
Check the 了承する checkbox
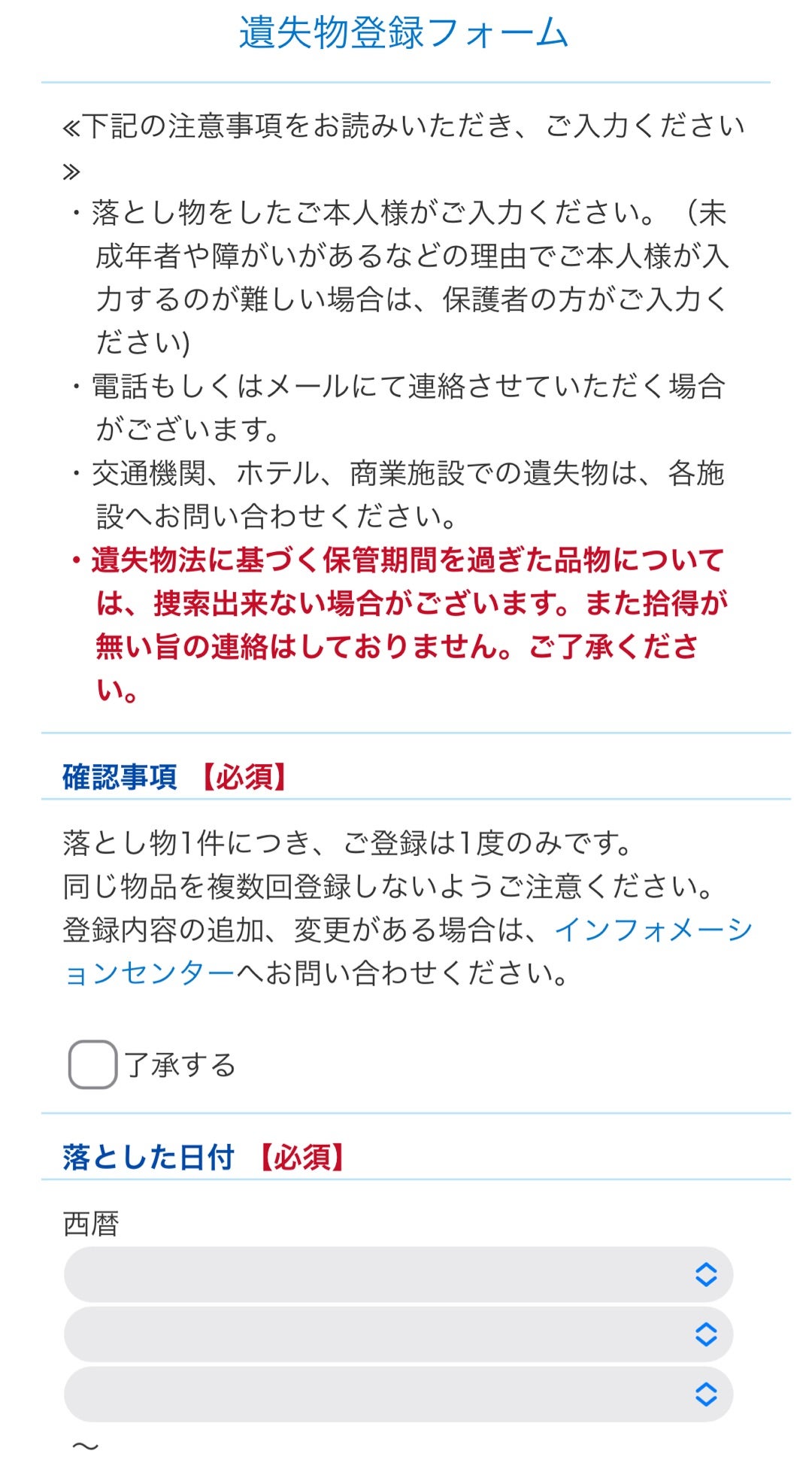[92, 1064]
